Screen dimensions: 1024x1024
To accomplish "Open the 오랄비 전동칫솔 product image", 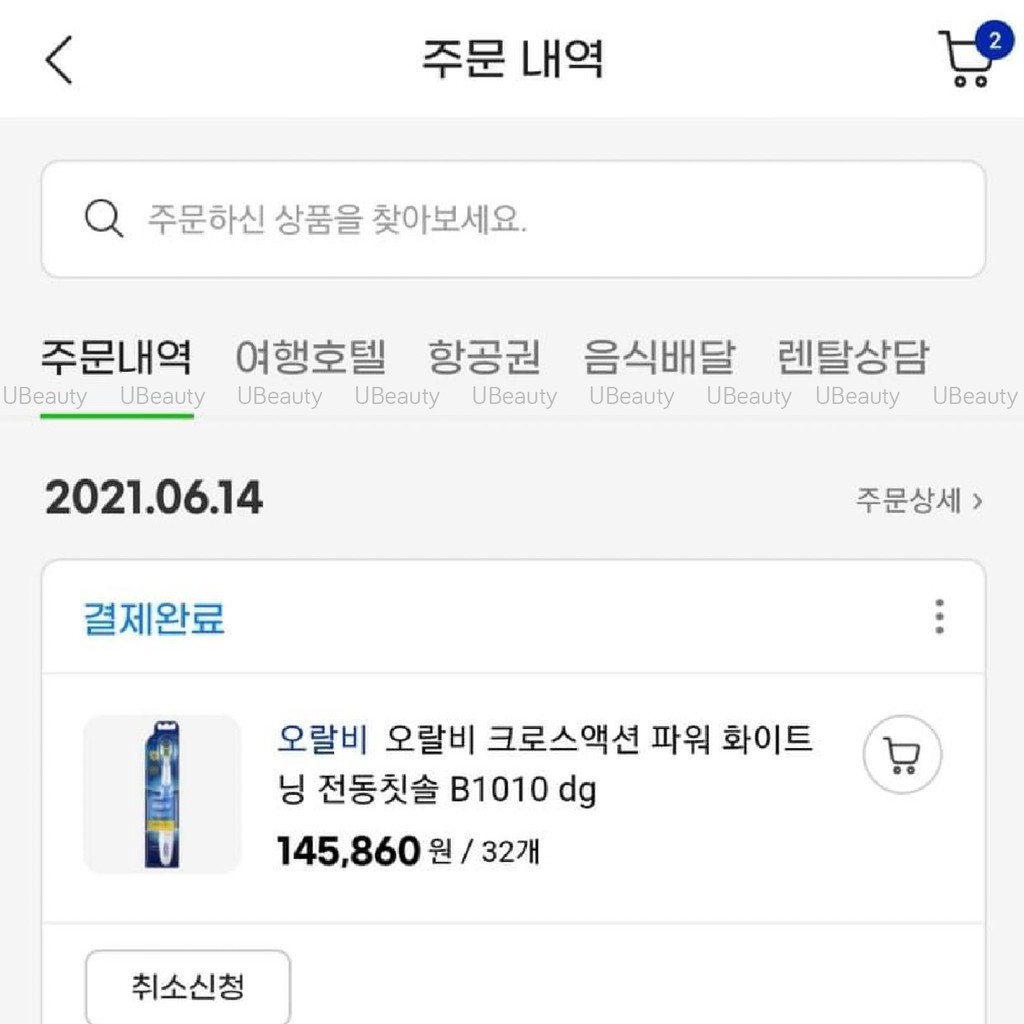I will coord(162,794).
